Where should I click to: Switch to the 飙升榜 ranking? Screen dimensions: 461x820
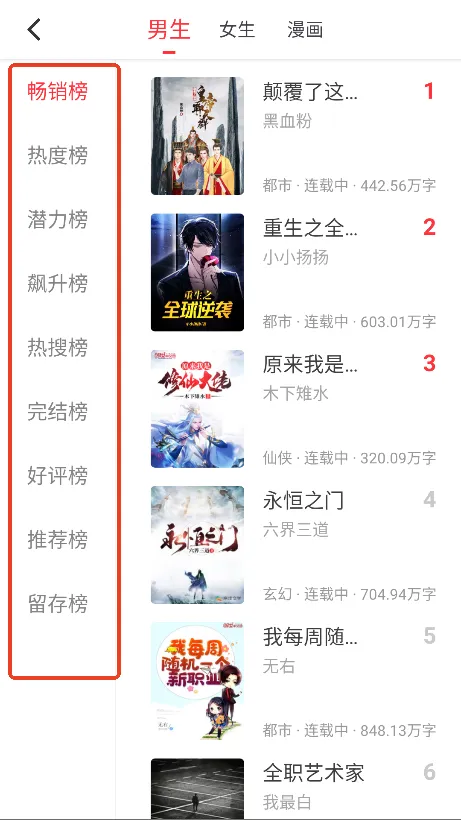[x=57, y=283]
